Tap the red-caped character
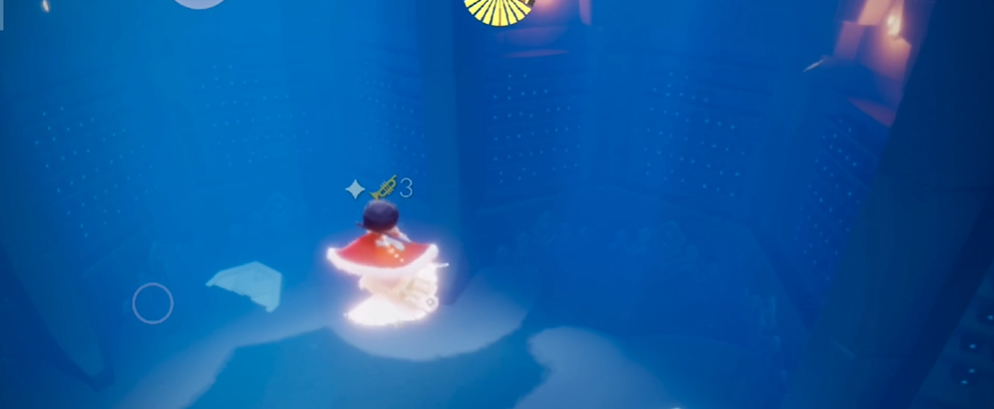The width and height of the screenshot is (994, 409). click(x=385, y=262)
